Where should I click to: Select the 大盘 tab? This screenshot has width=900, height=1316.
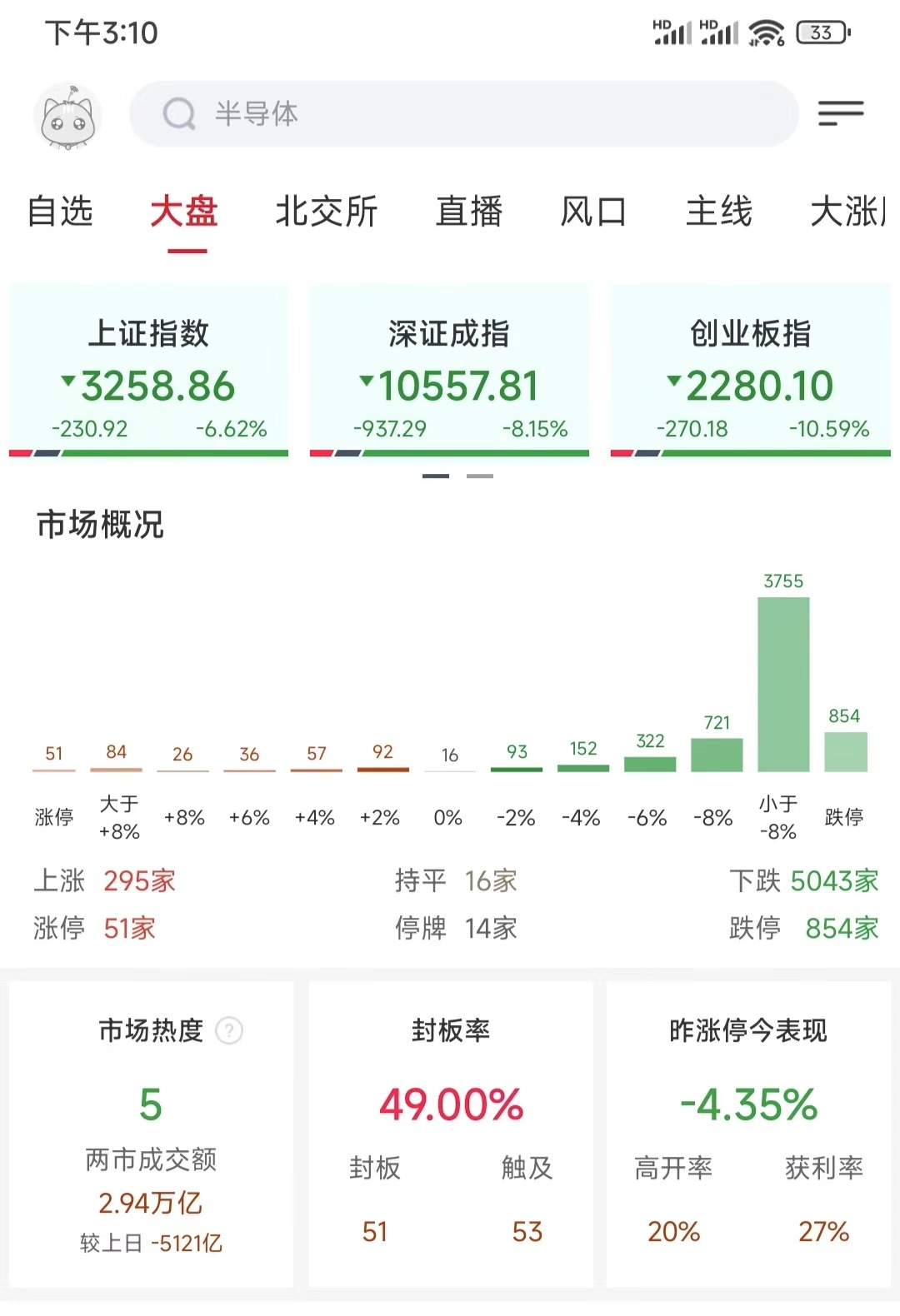tap(184, 212)
